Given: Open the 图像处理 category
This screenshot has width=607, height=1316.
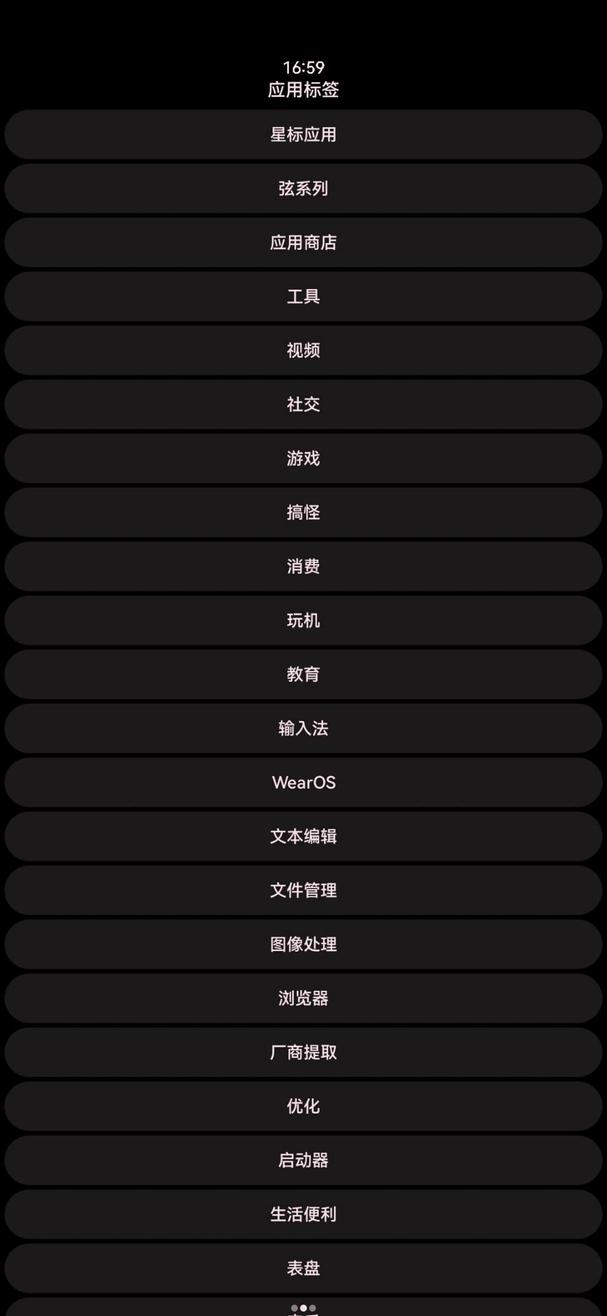Looking at the screenshot, I should (303, 944).
